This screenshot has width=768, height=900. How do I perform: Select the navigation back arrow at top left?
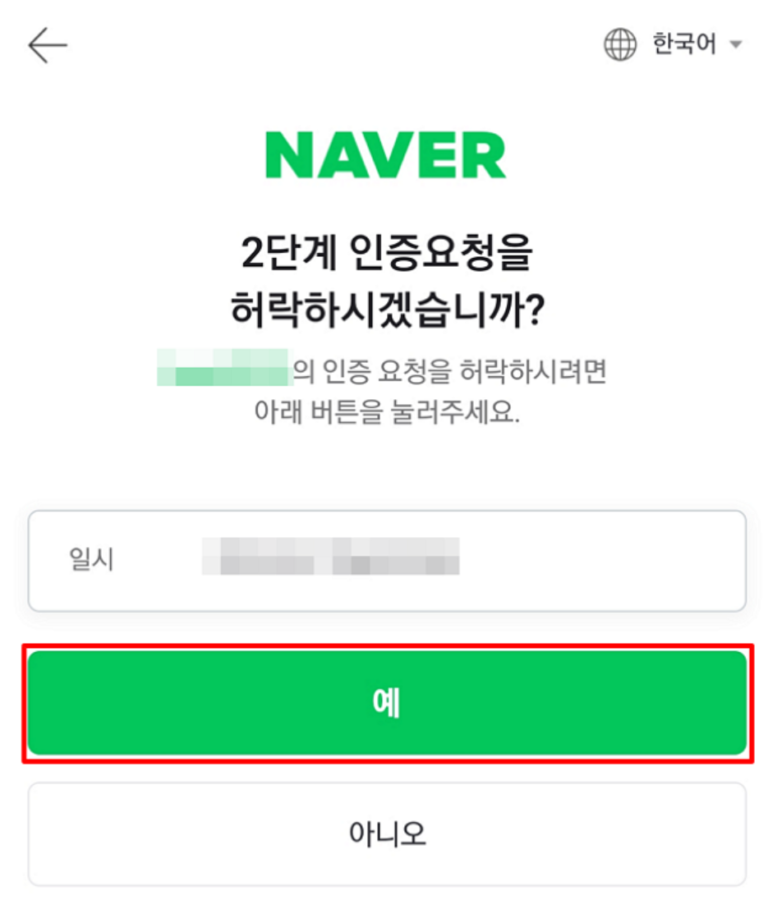point(48,44)
